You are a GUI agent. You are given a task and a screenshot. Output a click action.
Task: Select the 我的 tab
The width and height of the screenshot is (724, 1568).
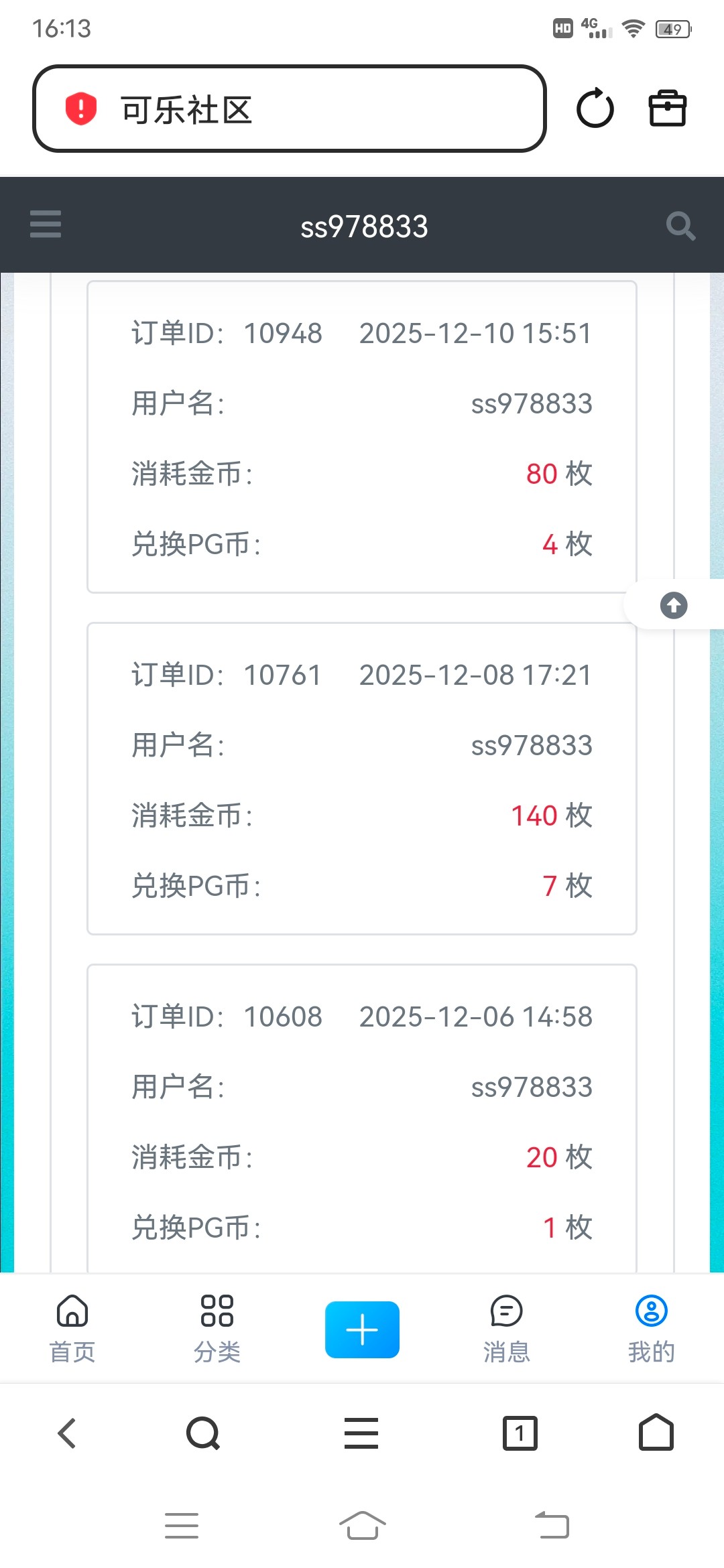(x=651, y=1329)
